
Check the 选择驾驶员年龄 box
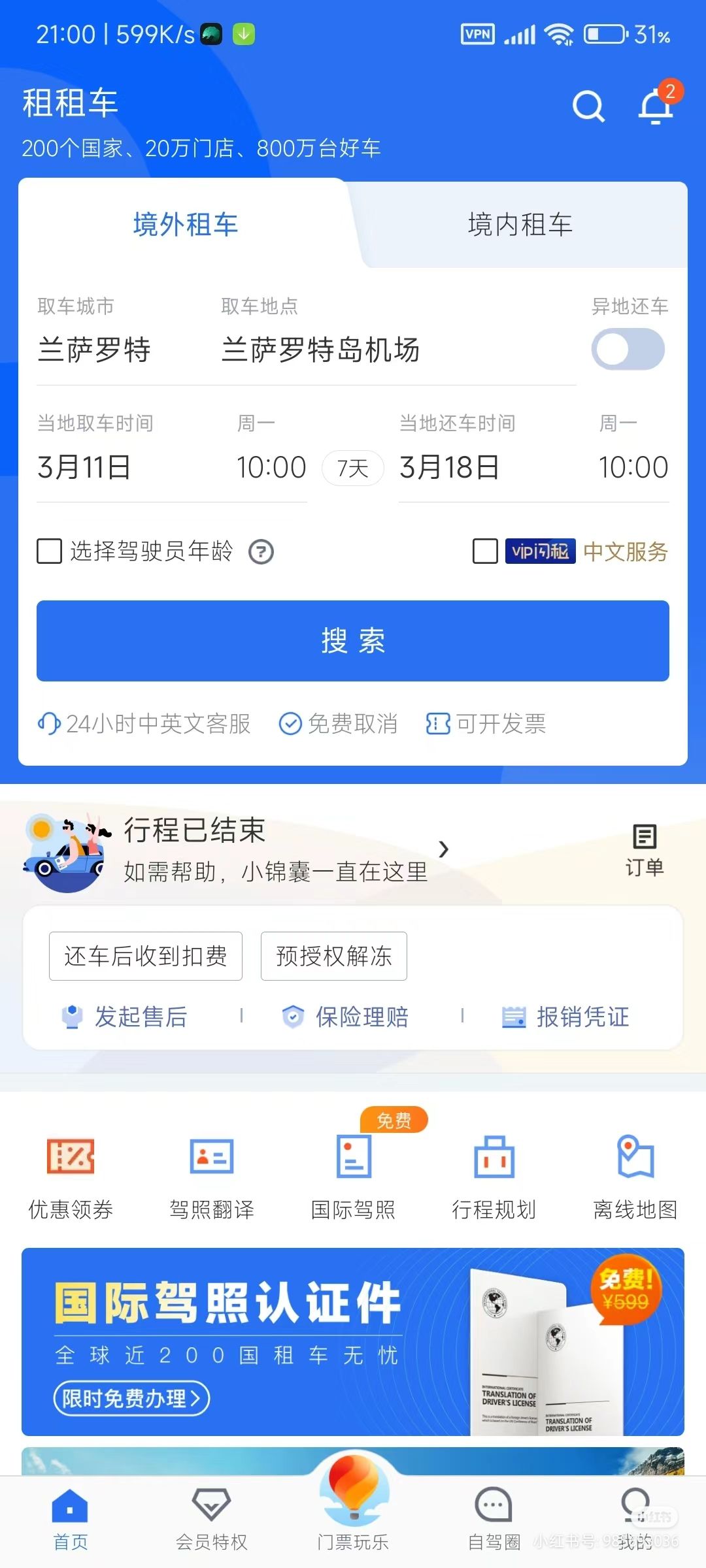(50, 551)
